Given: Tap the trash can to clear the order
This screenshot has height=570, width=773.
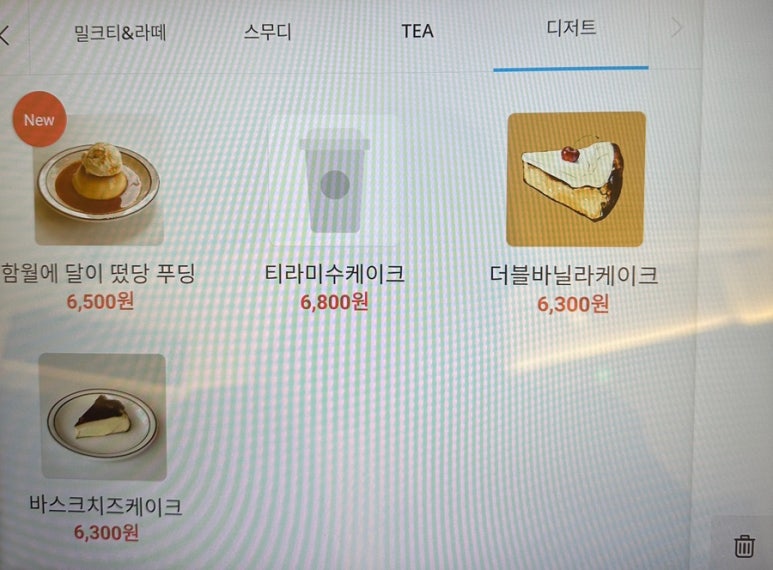Looking at the screenshot, I should point(744,546).
